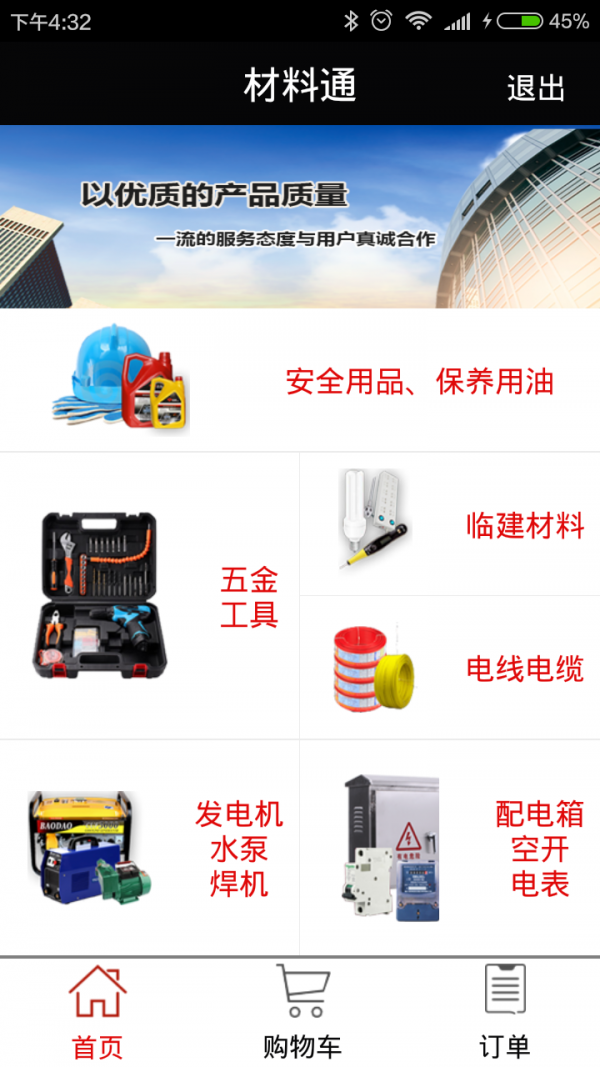Browse the 临建材料 category
Image resolution: width=600 pixels, height=1067 pixels.
[x=450, y=524]
